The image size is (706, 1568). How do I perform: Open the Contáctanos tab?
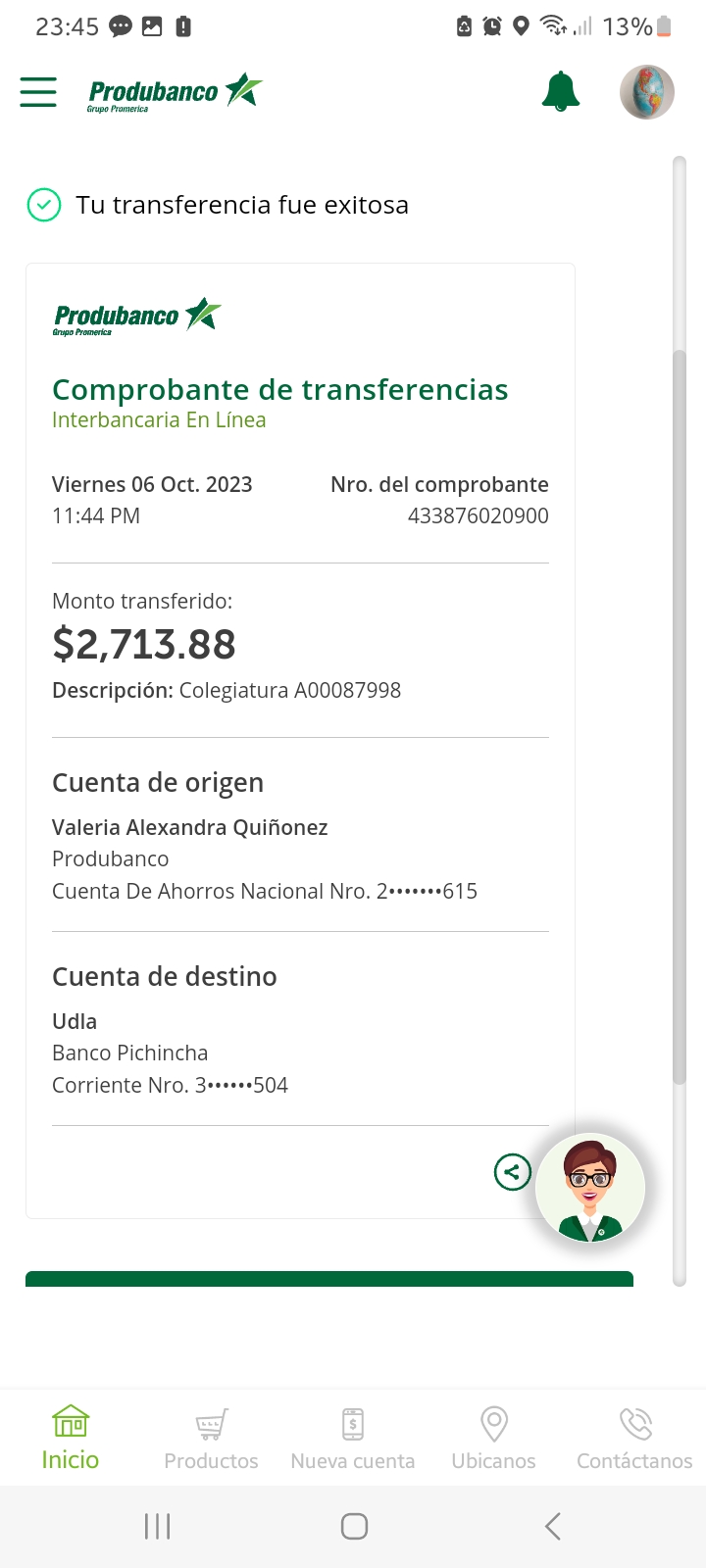[x=634, y=1438]
